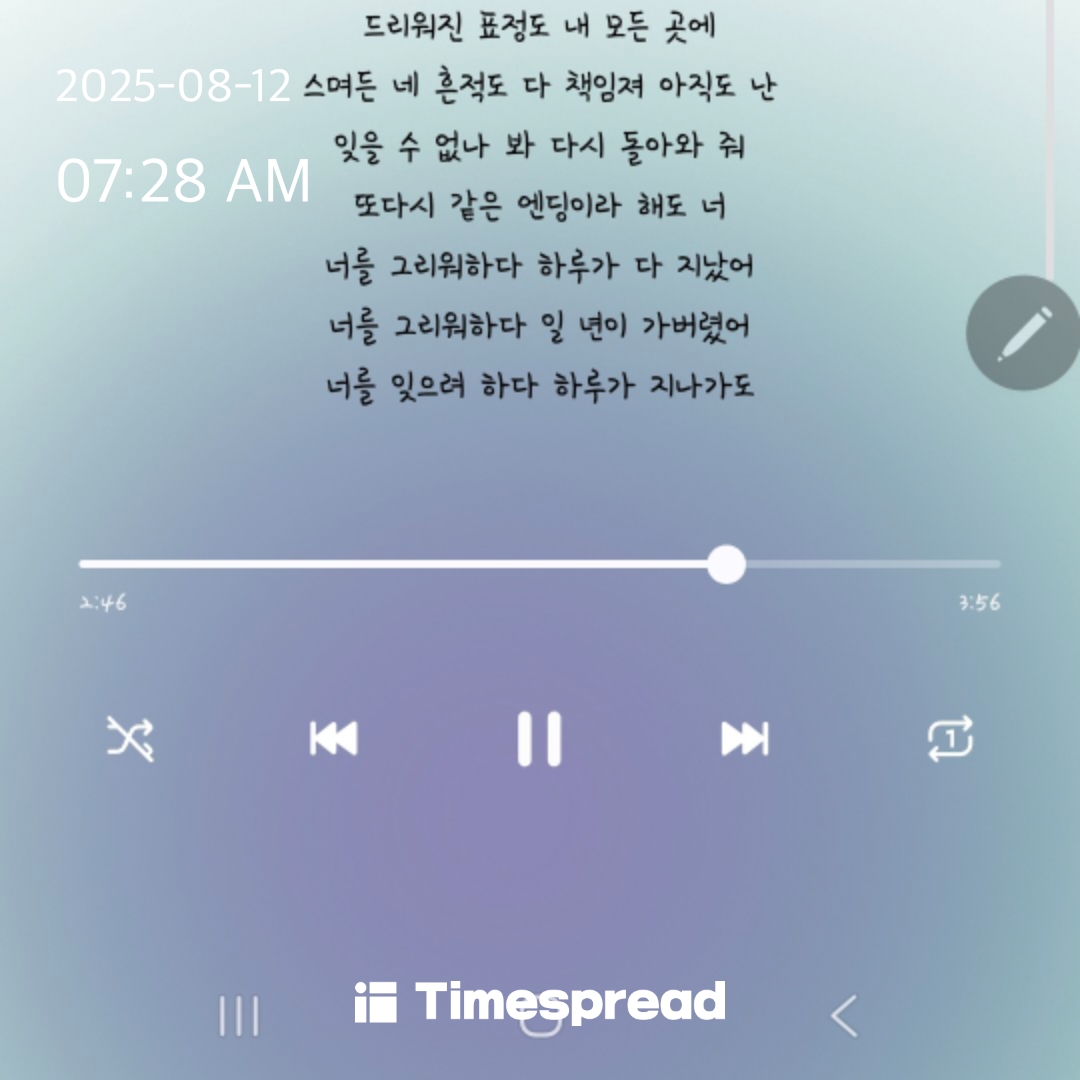The image size is (1080, 1080).
Task: Open the recent apps view
Action: pyautogui.click(x=239, y=1017)
